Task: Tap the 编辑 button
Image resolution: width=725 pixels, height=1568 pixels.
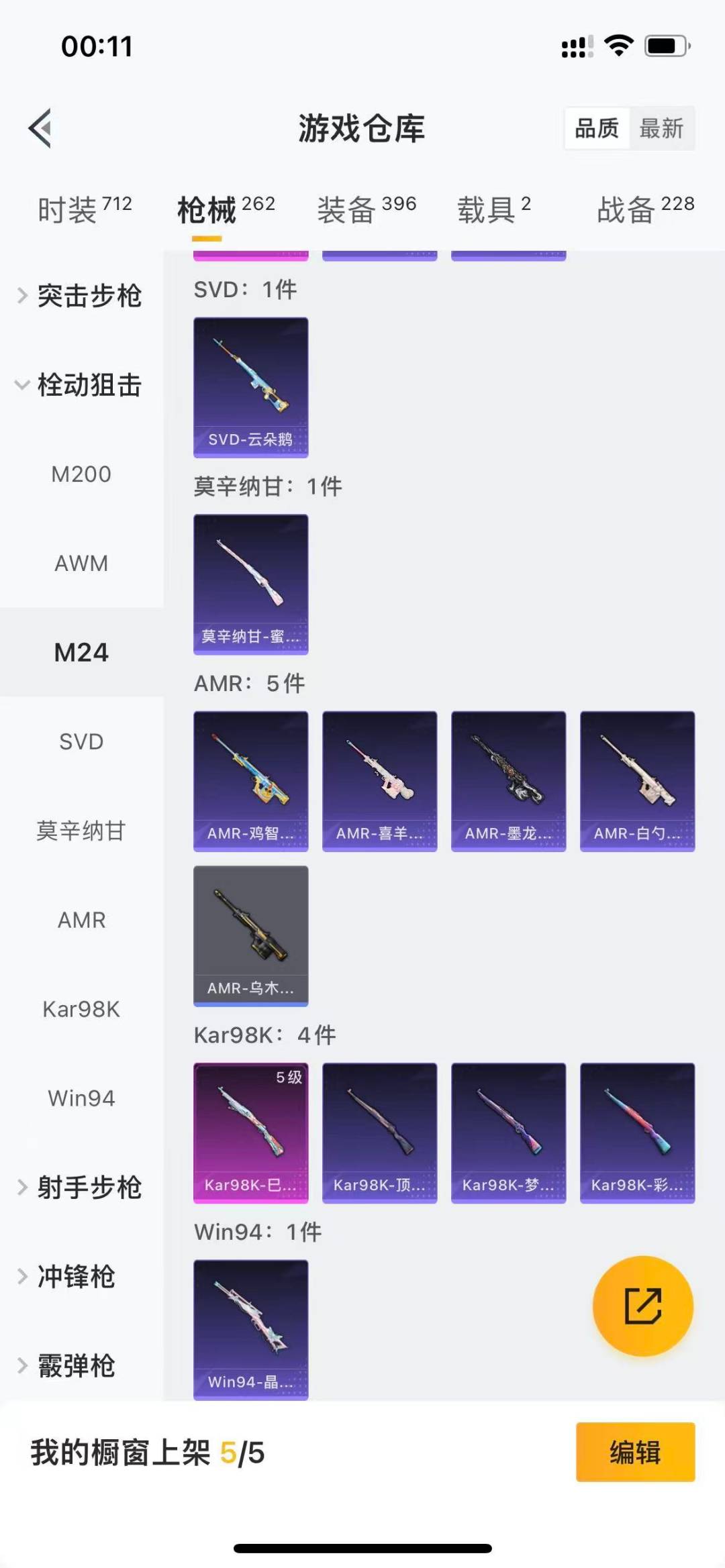Action: click(635, 1452)
